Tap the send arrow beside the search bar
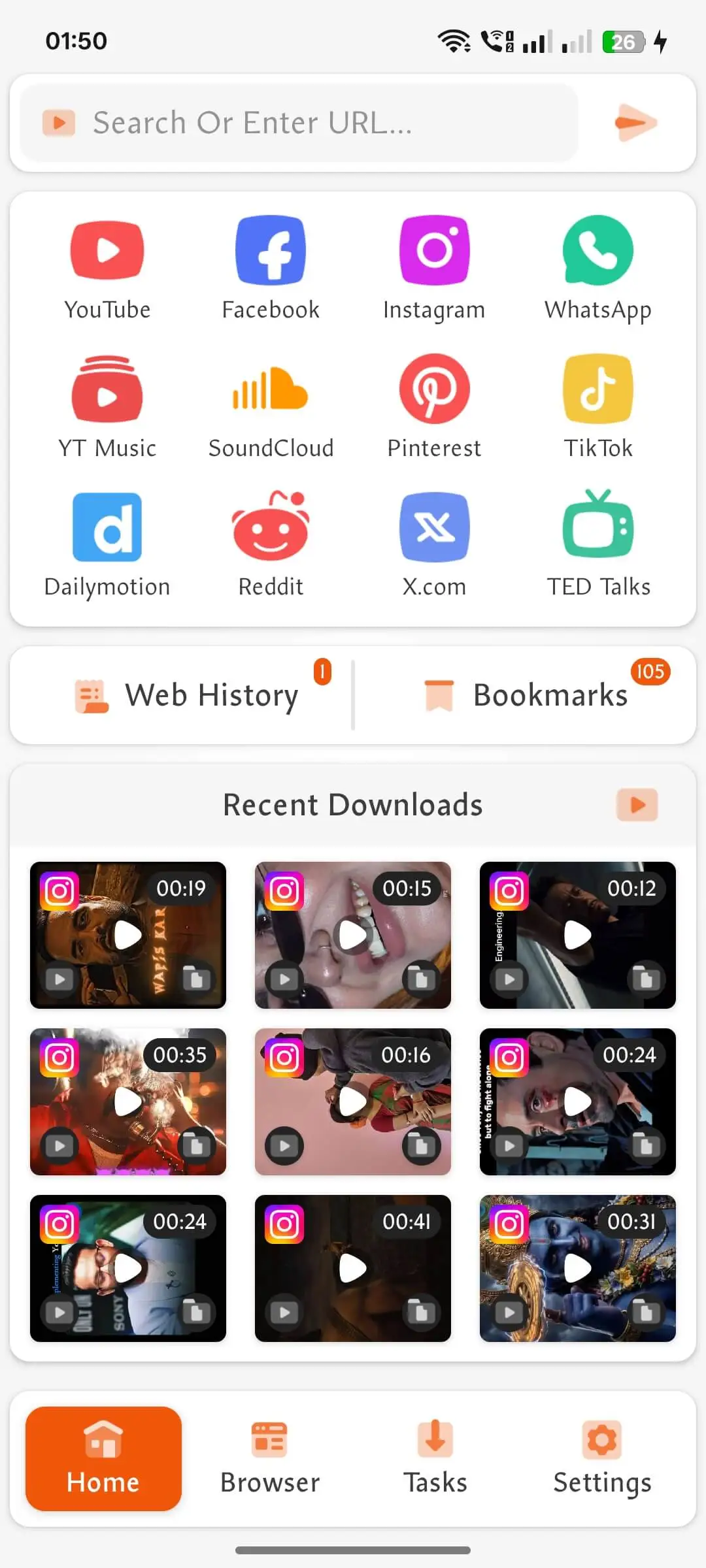This screenshot has width=706, height=1568. [x=635, y=122]
